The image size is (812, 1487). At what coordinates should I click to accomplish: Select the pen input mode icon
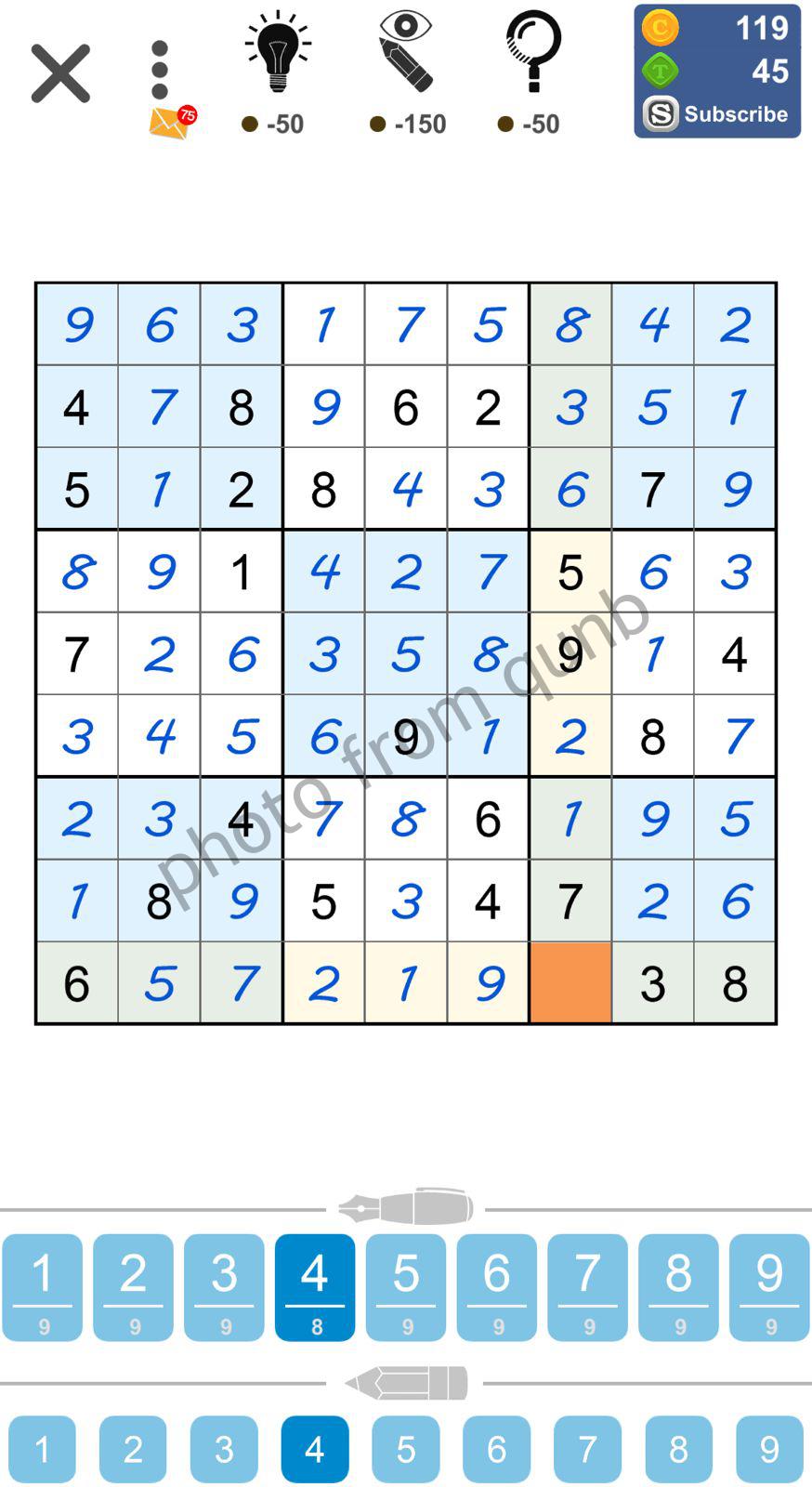(x=406, y=1206)
